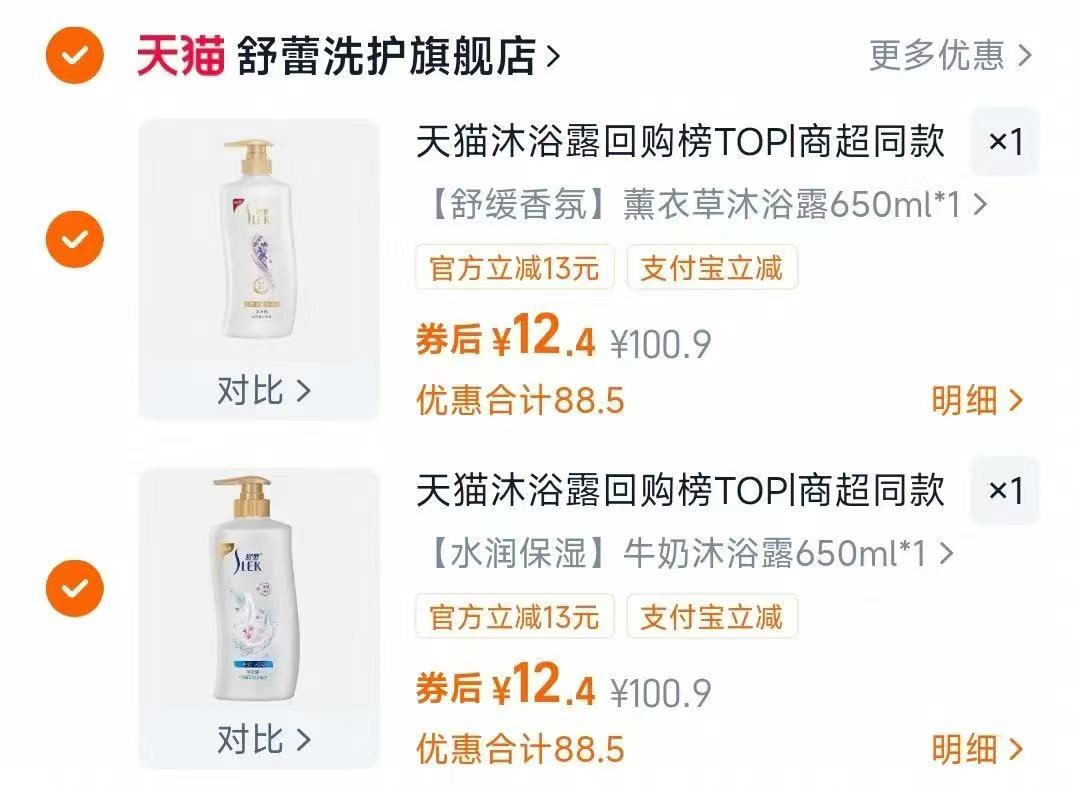Change the 【水润保湿】牛奶沐浴露650ml variant
Viewport: 1080px width, 788px height.
click(x=685, y=553)
